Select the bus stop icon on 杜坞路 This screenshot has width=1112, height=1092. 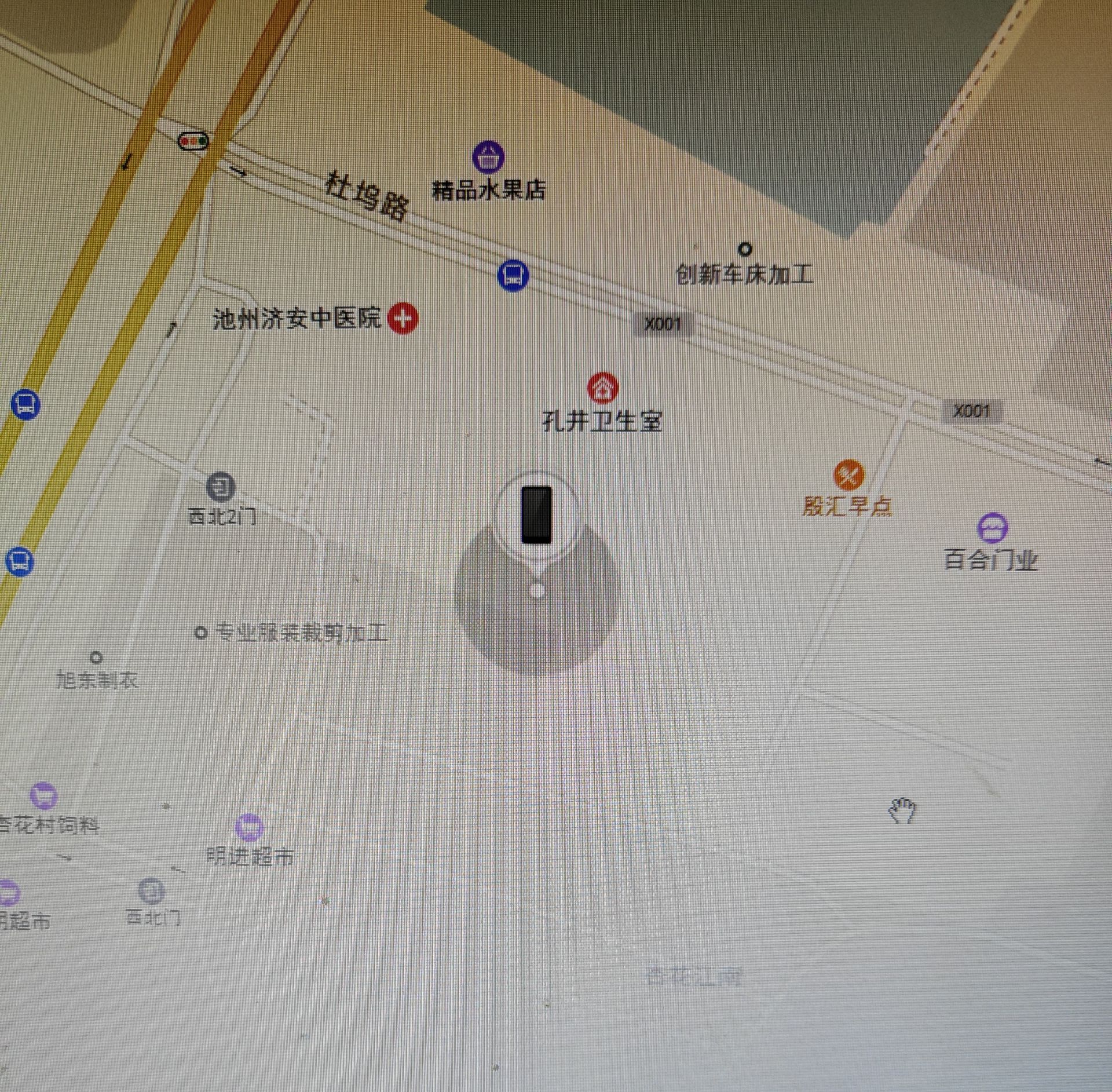tap(513, 275)
